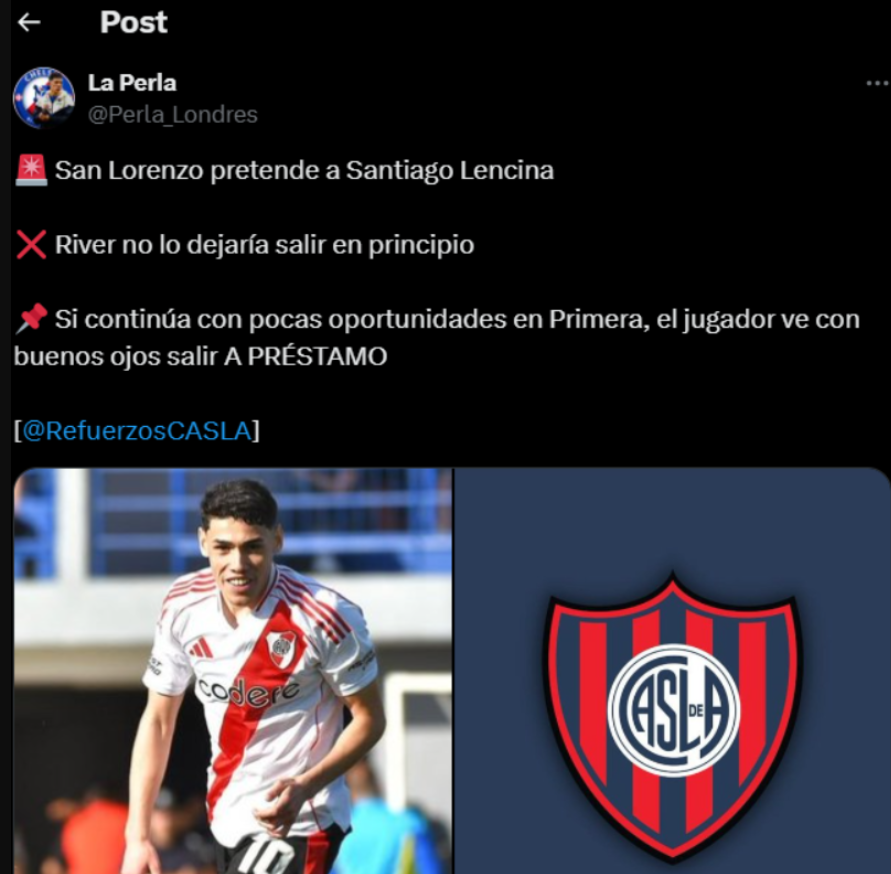
Task: Open La Perla's profile avatar
Action: coord(44,98)
